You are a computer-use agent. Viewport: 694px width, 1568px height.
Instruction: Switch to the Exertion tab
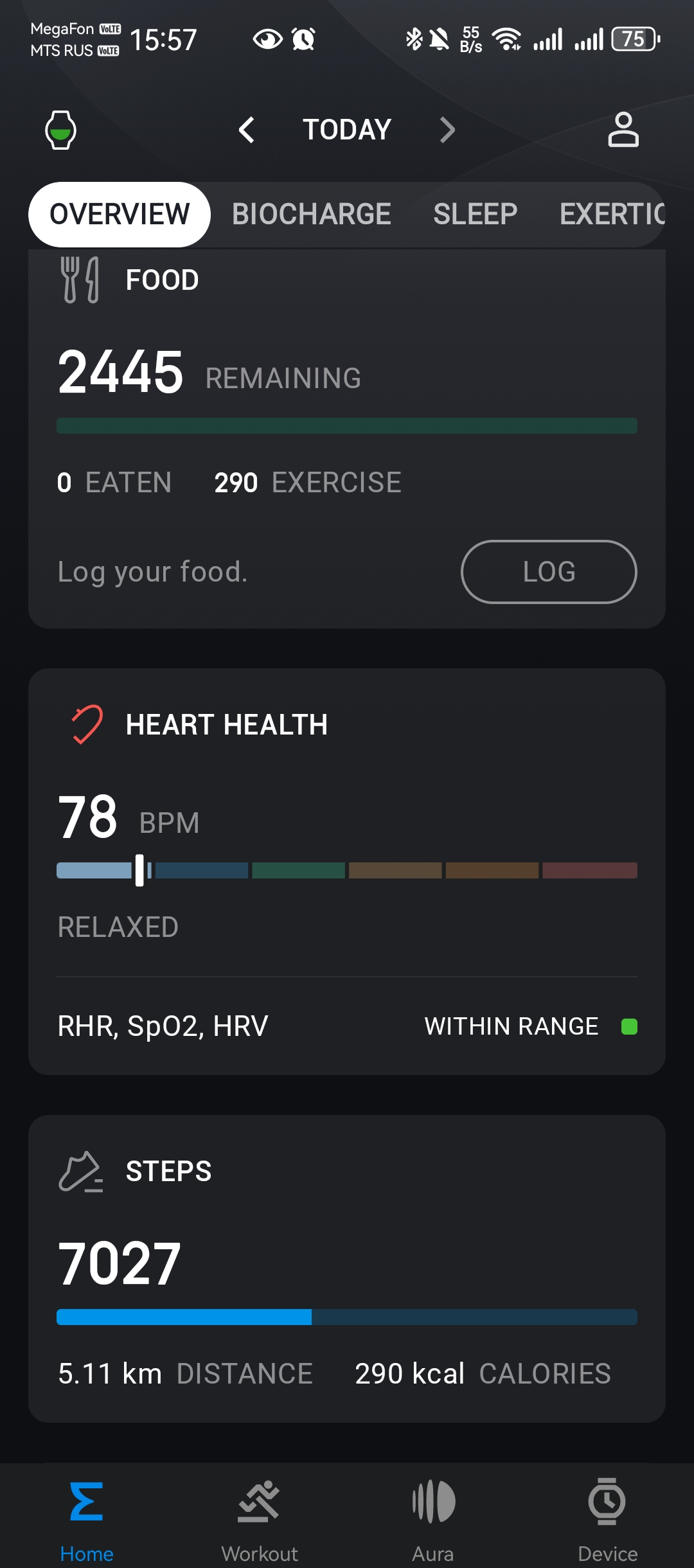(x=612, y=215)
